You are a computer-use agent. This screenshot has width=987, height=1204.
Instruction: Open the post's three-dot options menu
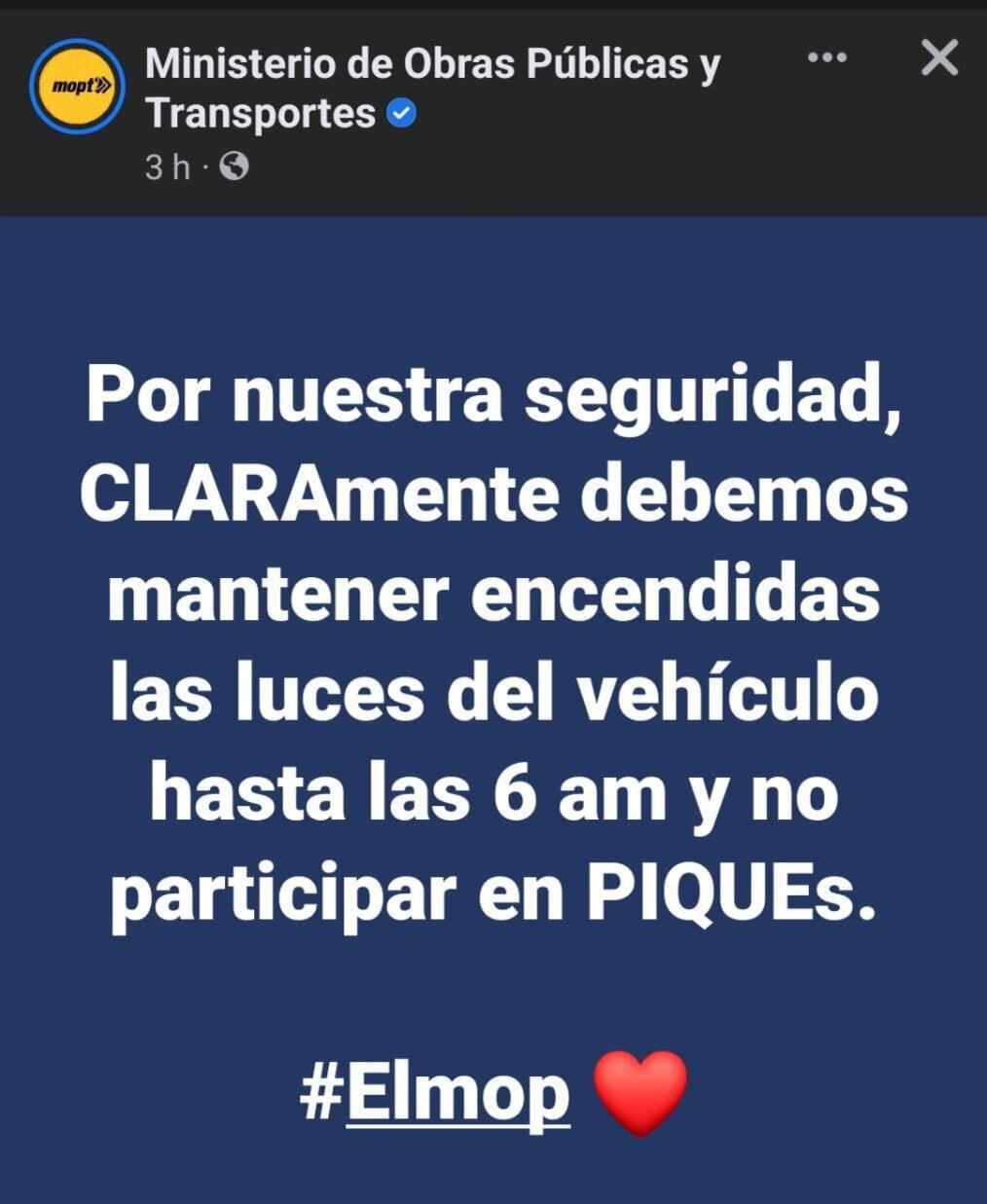pyautogui.click(x=827, y=57)
